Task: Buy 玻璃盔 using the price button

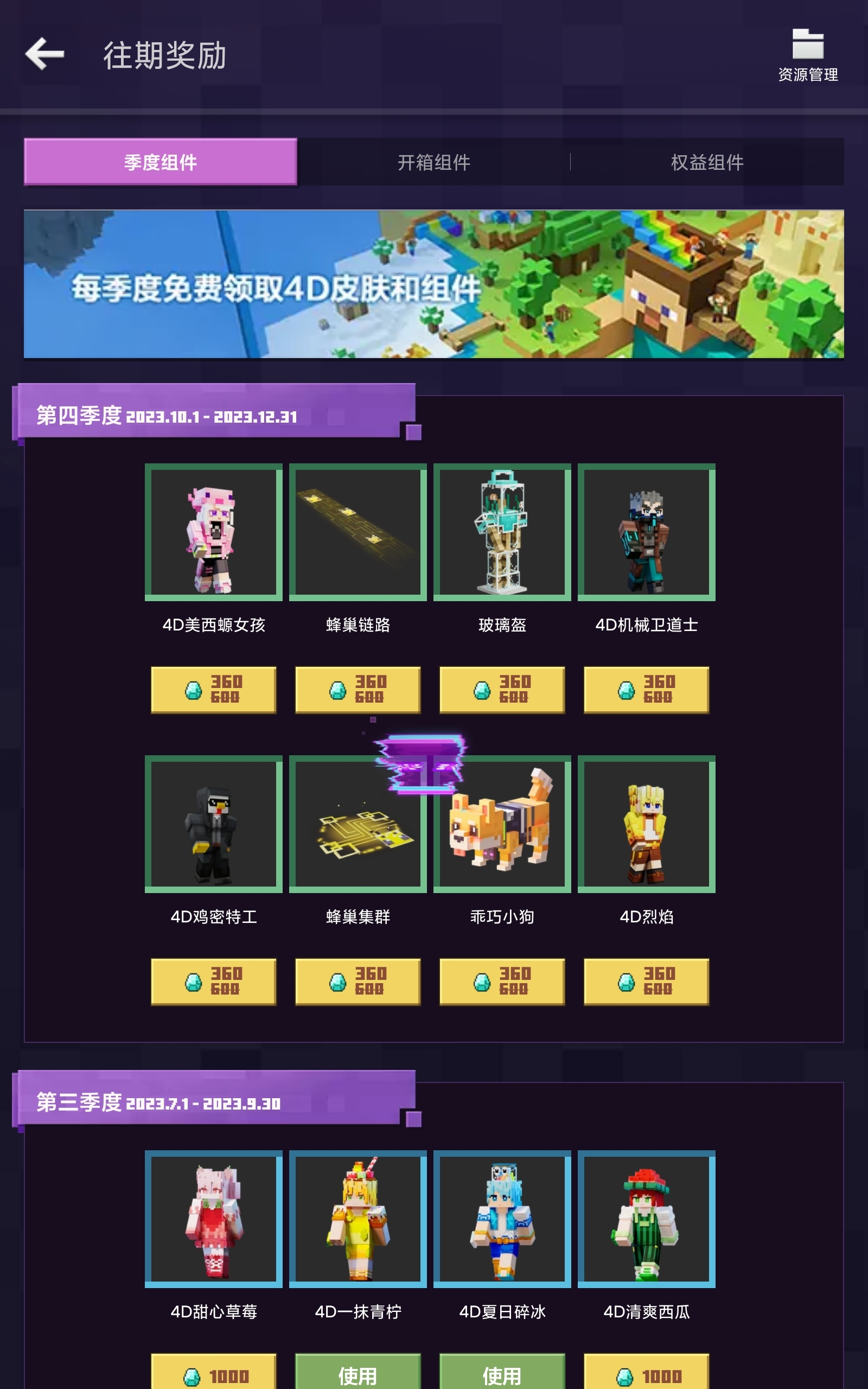Action: point(502,689)
